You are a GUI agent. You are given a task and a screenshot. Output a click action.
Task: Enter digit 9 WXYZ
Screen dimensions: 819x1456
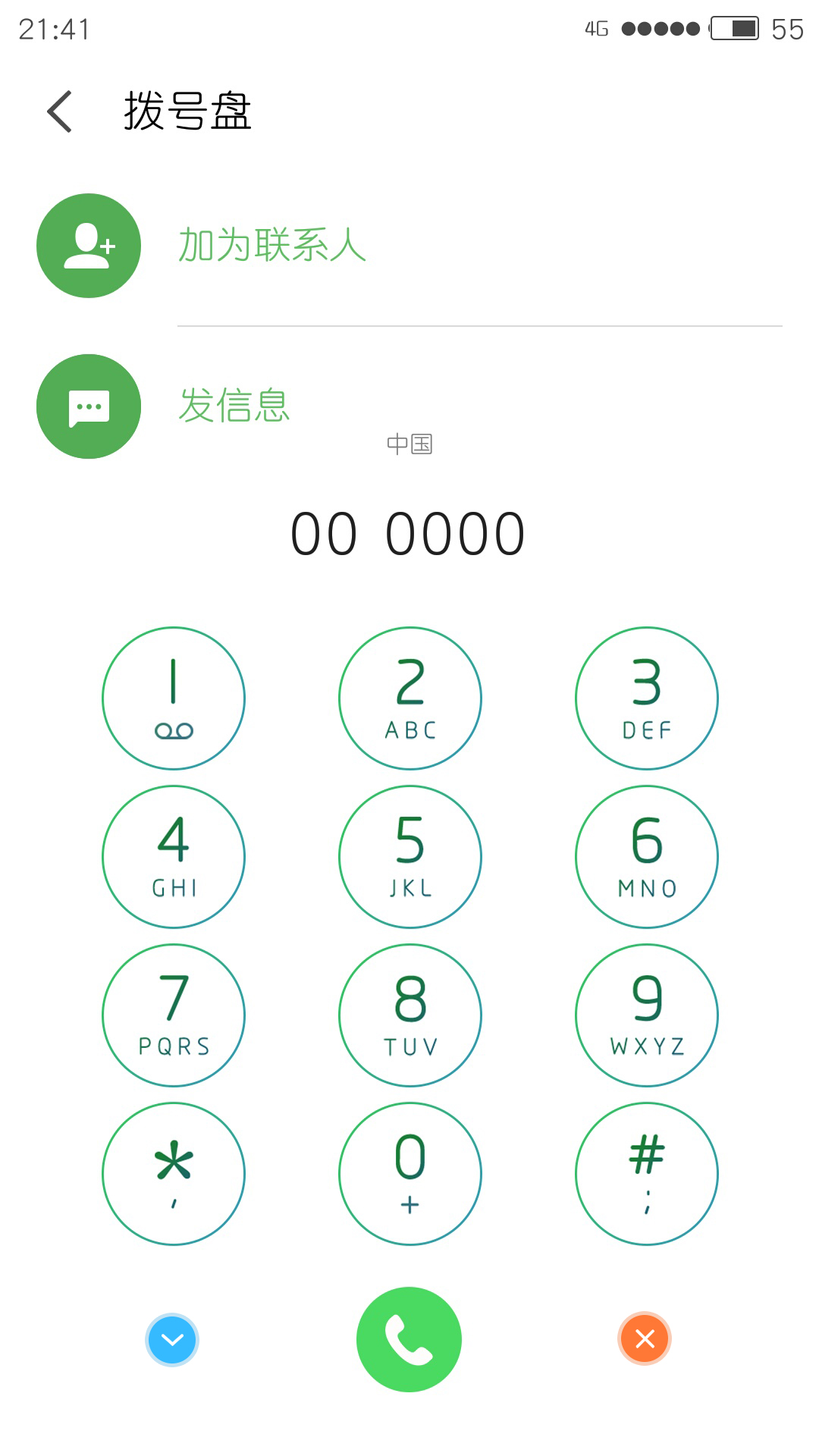(x=647, y=1015)
